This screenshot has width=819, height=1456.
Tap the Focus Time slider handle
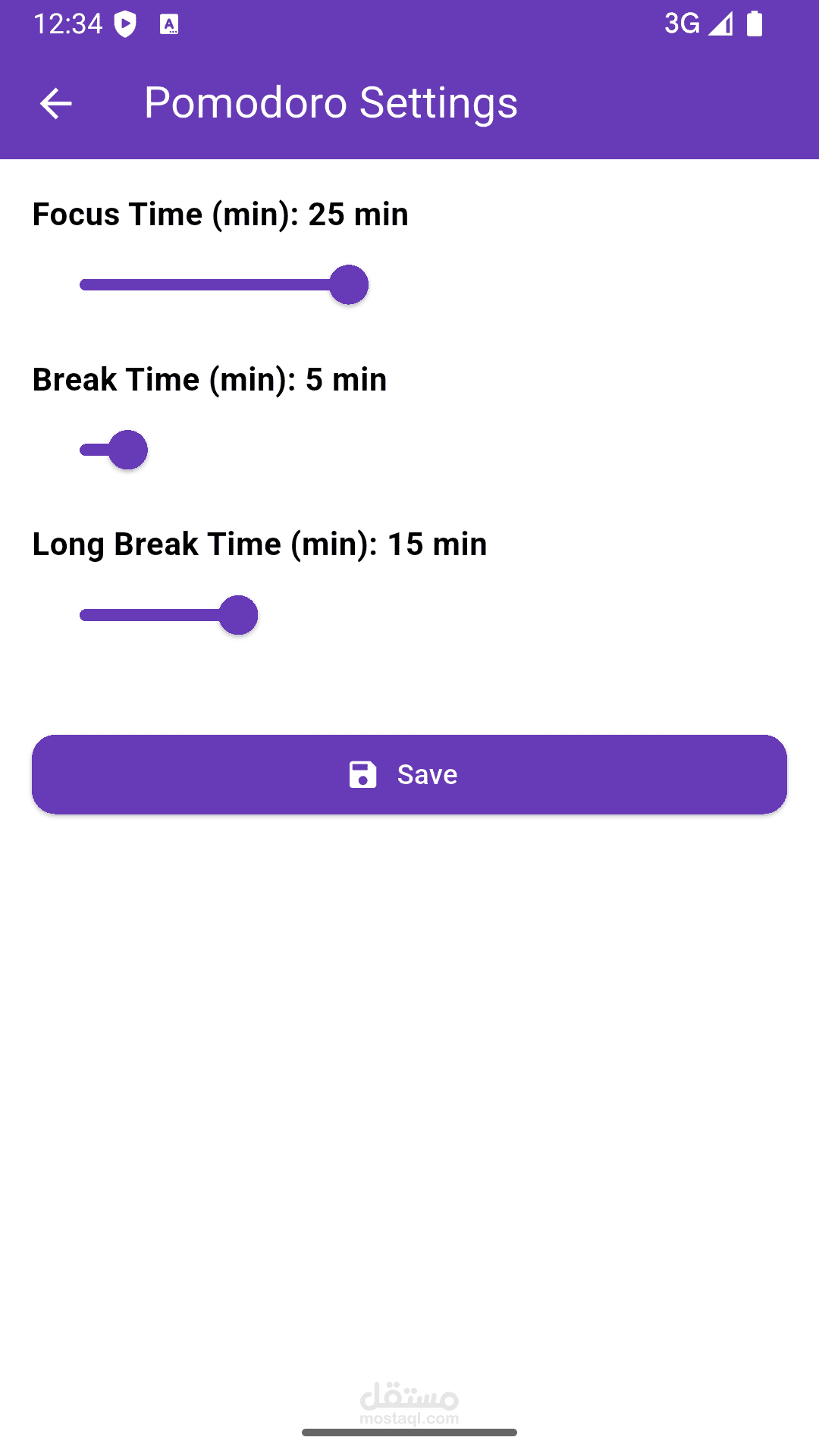[349, 284]
